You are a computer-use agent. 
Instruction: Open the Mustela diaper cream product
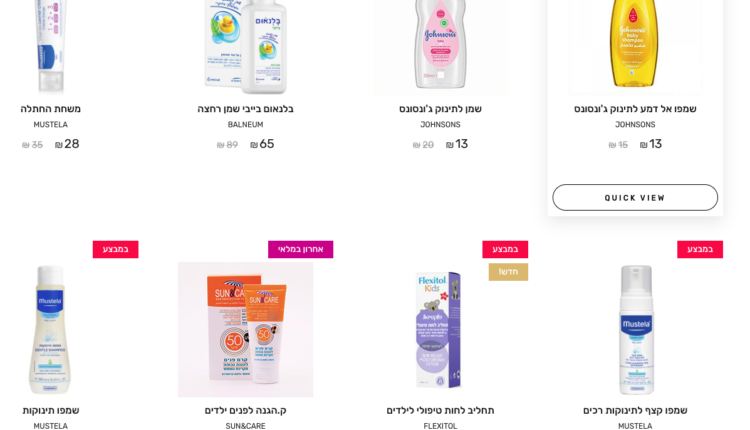coord(50,45)
